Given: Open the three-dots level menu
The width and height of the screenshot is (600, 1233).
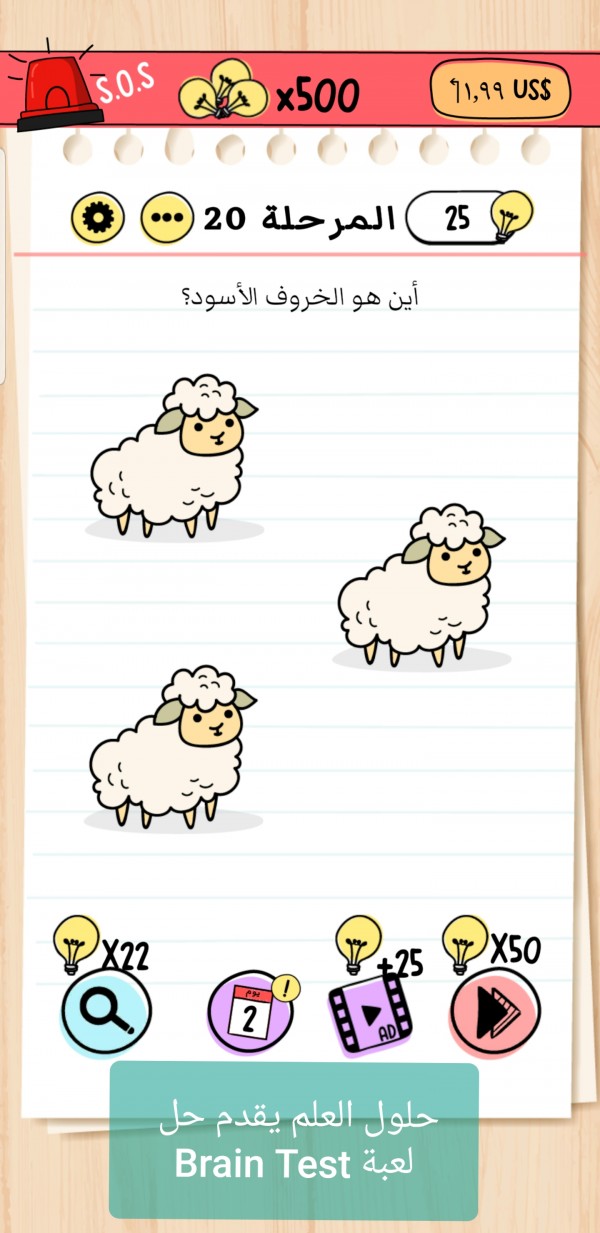Looking at the screenshot, I should (166, 218).
